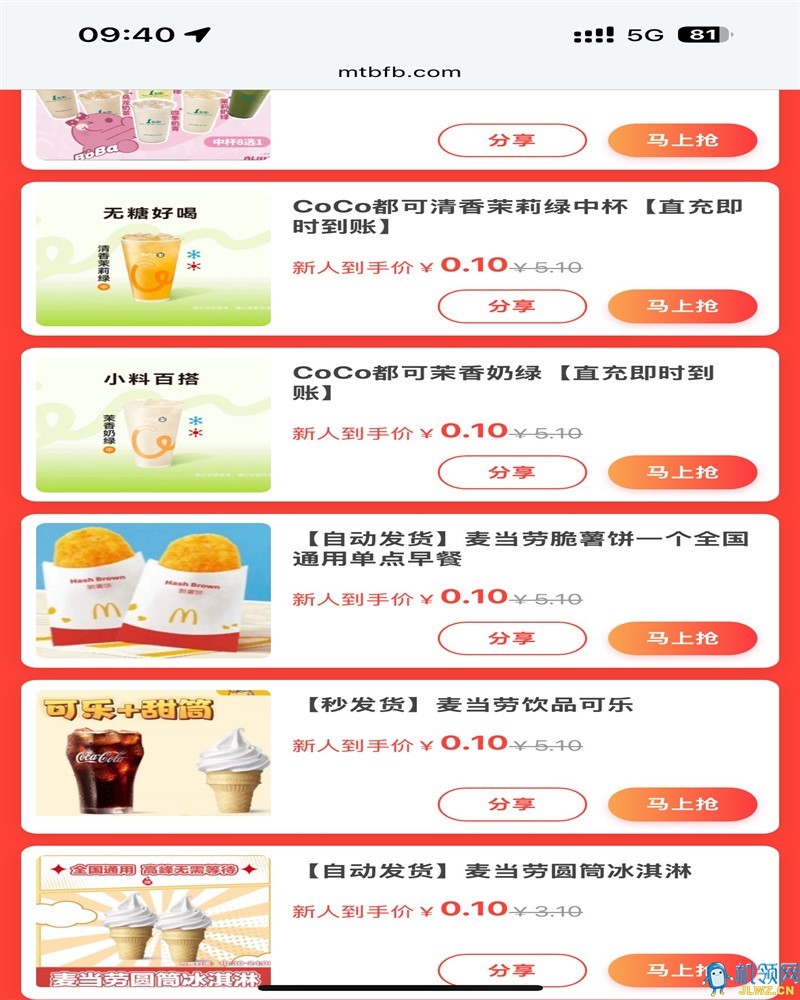Tap 分享 on the top boba drink card
The height and width of the screenshot is (1000, 800).
tap(512, 140)
